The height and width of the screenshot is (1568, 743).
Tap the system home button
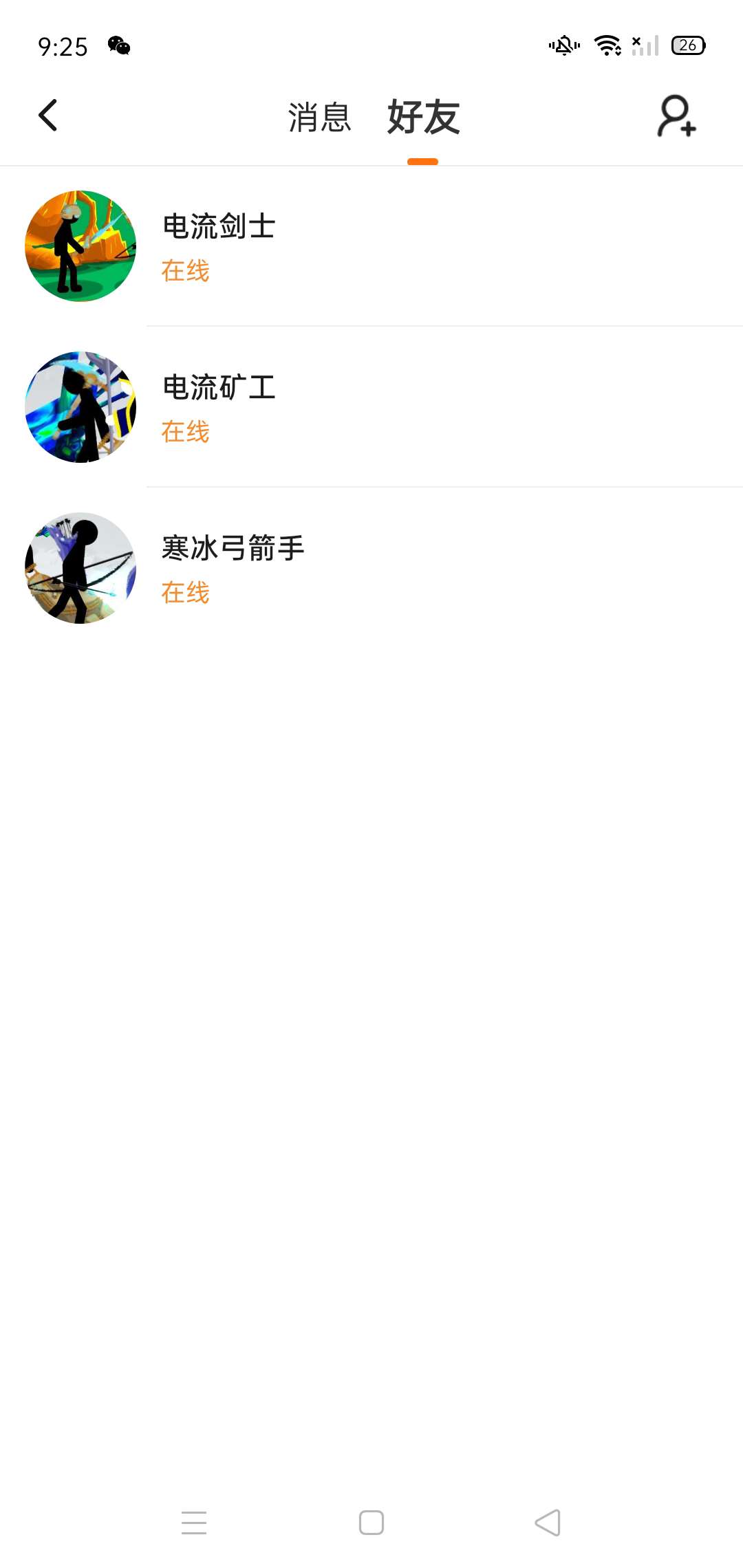coord(371,1523)
